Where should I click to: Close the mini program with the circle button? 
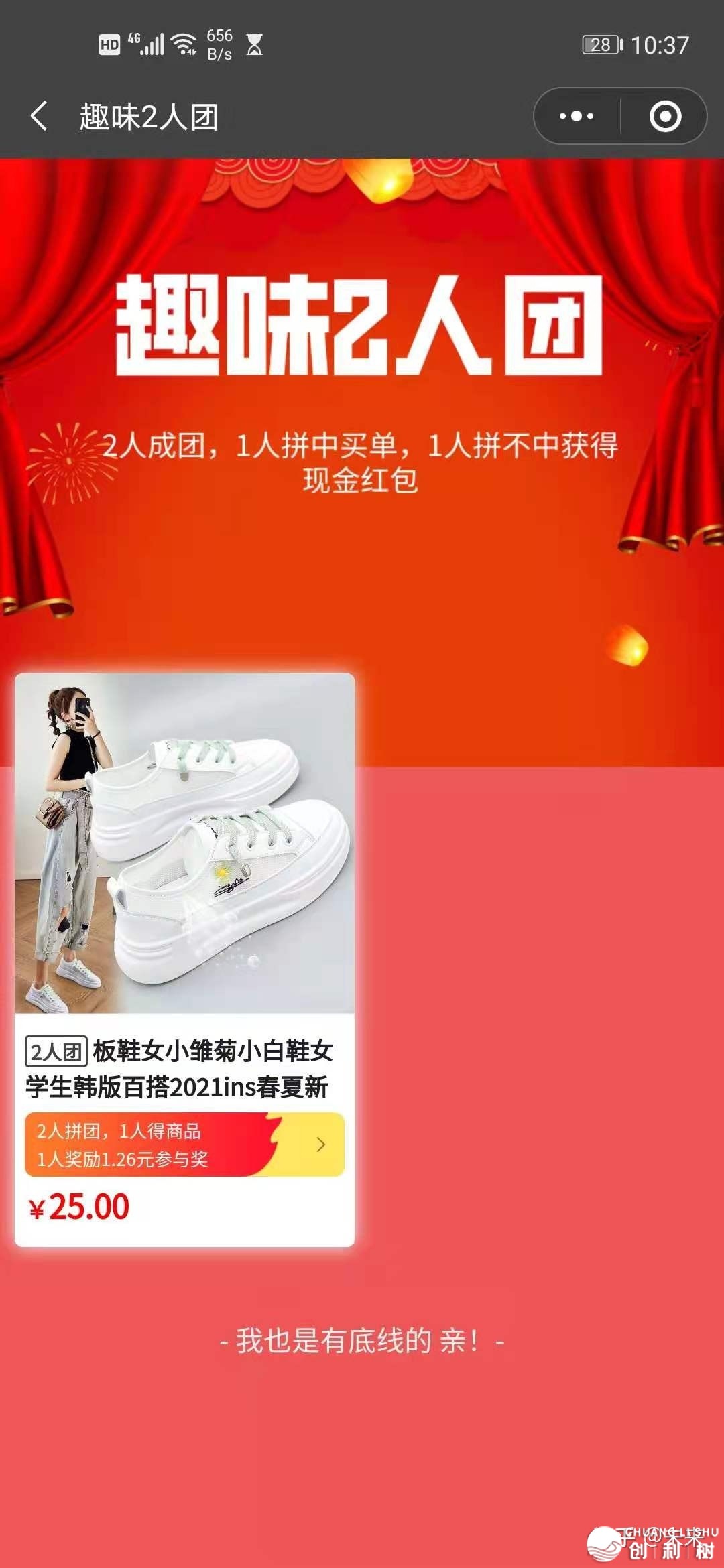(665, 117)
